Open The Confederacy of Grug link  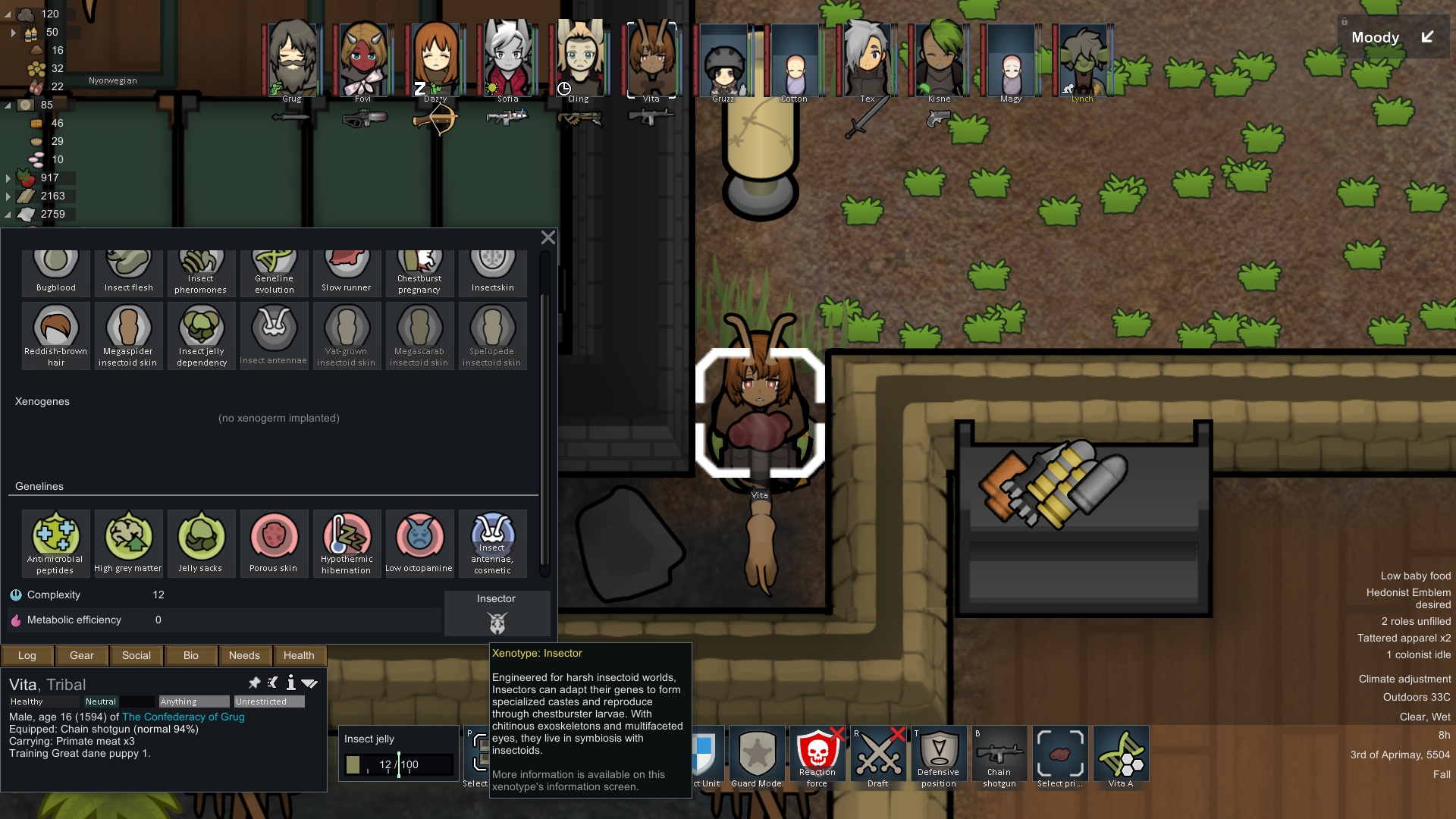184,717
